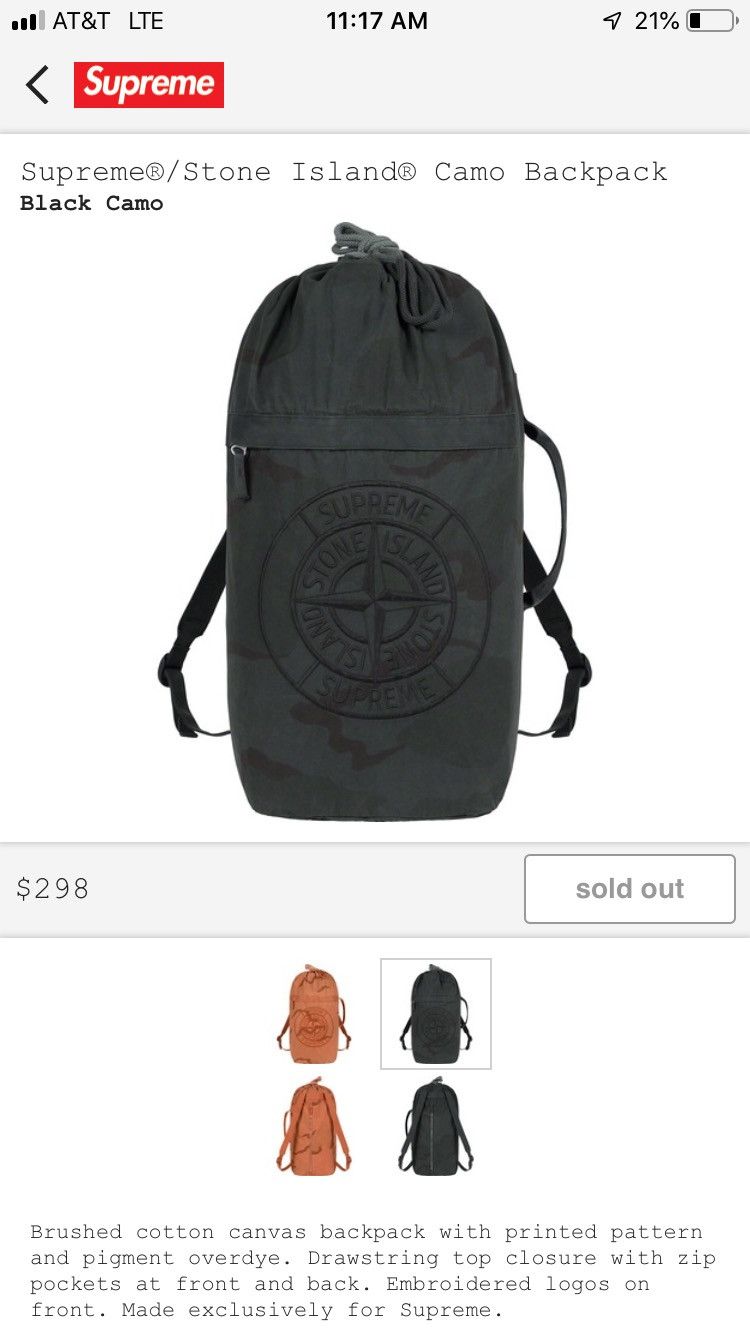View the black back-view backpack thumbnail
This screenshot has width=750, height=1334.
click(x=435, y=1126)
